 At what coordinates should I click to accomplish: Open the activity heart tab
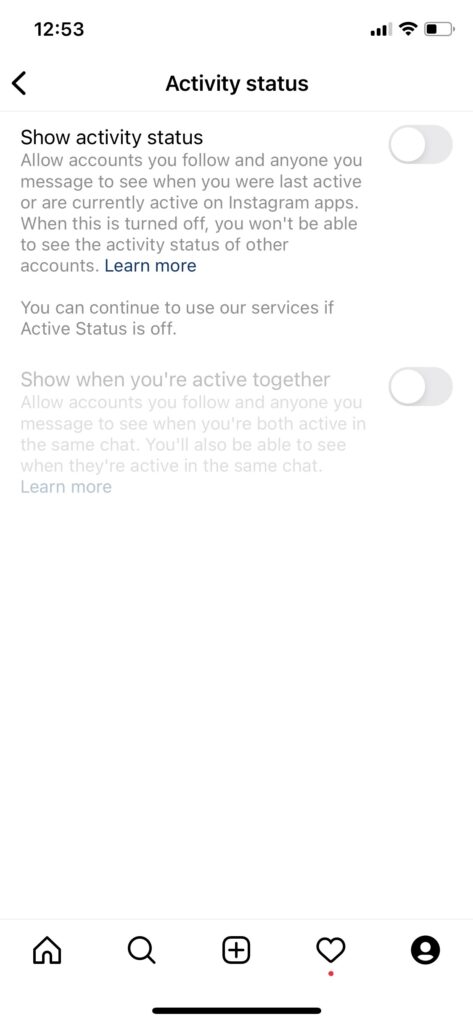click(x=331, y=950)
